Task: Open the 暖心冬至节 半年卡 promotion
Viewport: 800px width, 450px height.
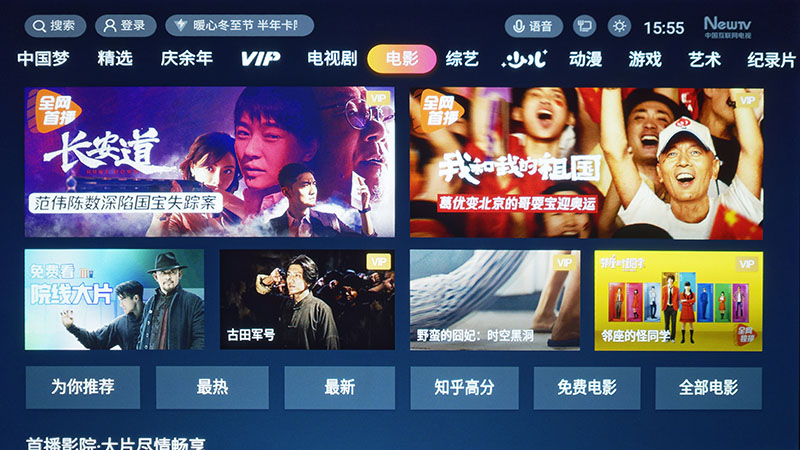Action: coord(239,26)
